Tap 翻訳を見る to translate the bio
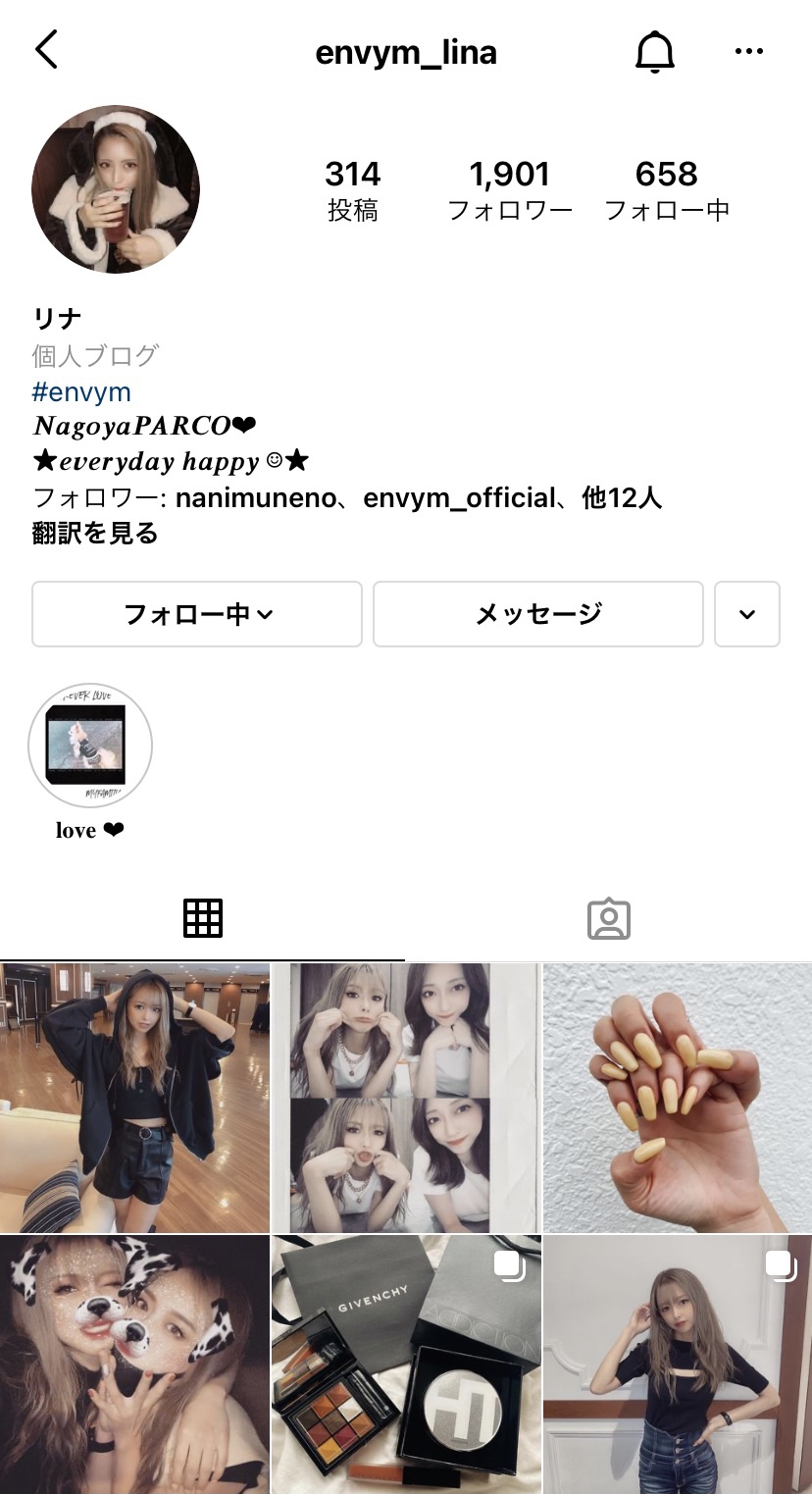This screenshot has width=812, height=1494. pos(95,533)
